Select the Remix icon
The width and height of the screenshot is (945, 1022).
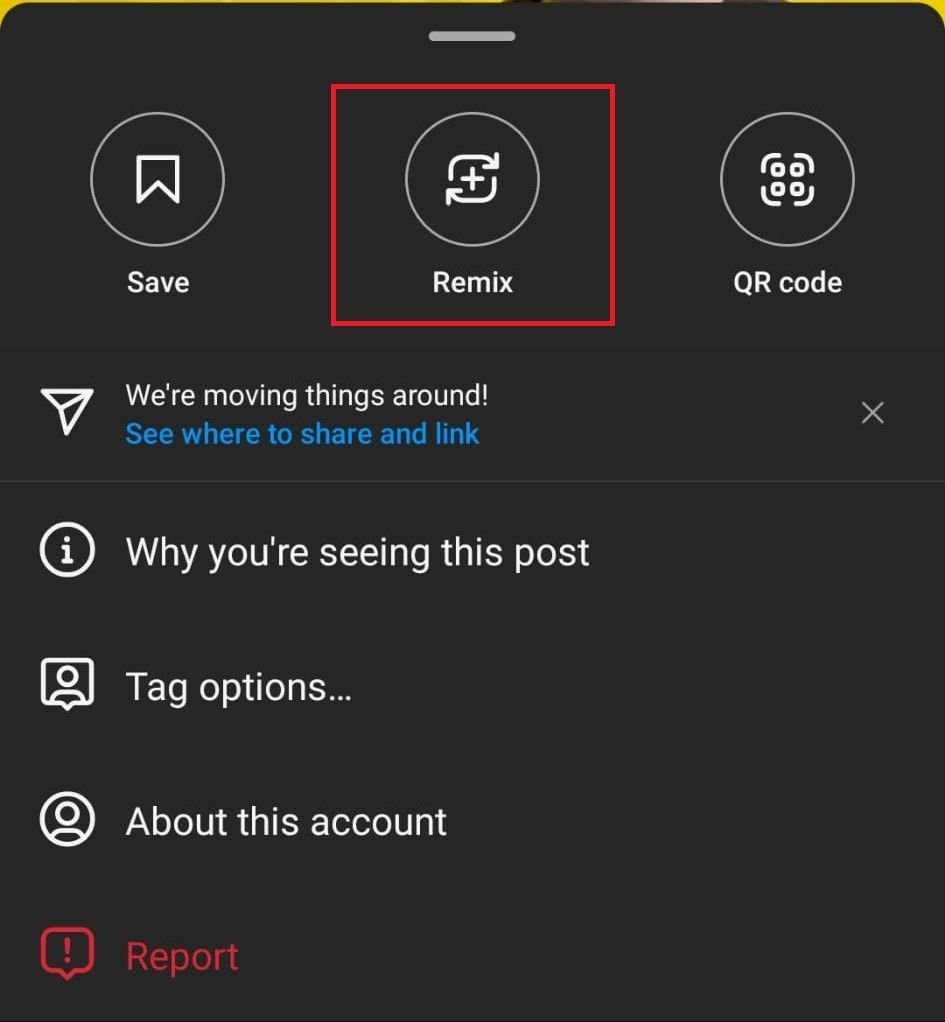coord(472,180)
